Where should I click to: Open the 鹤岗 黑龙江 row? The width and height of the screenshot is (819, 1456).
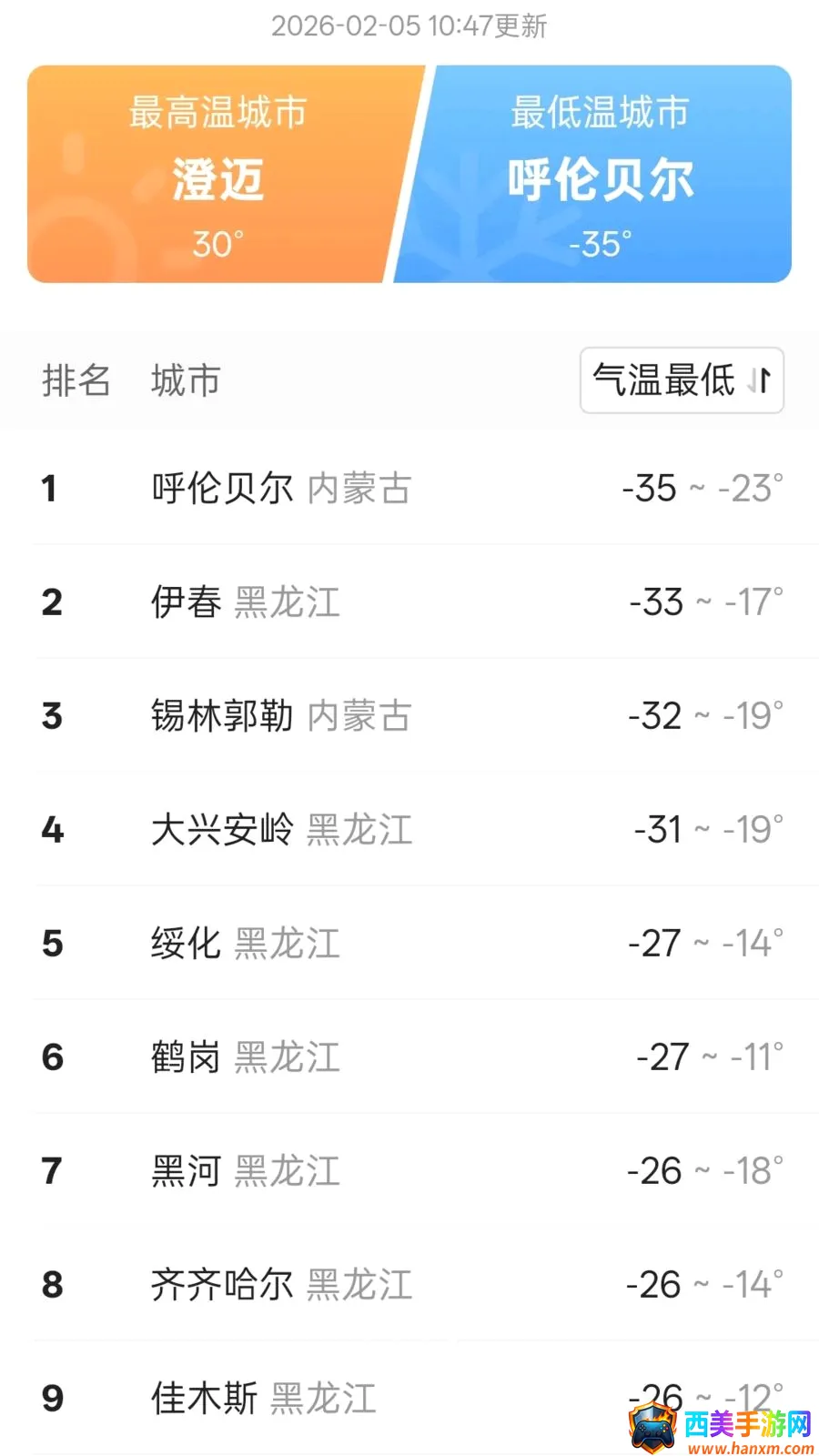(409, 1057)
